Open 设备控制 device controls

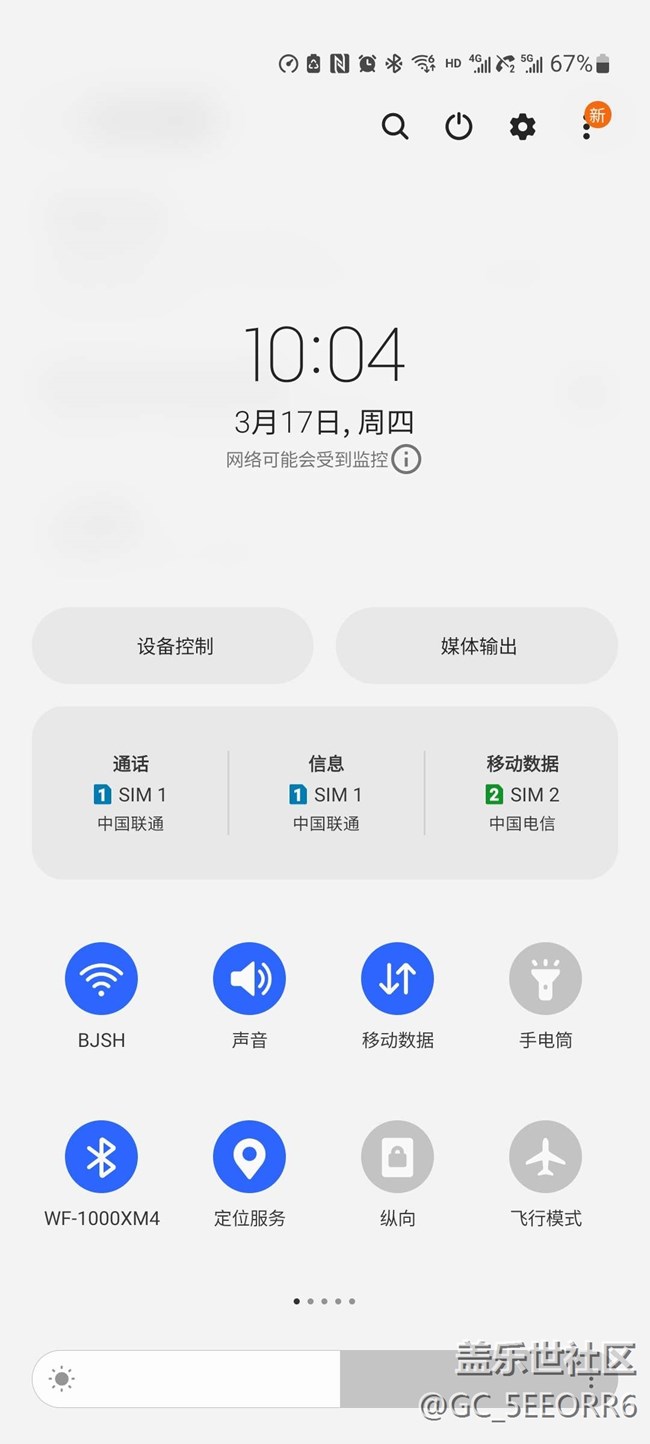pyautogui.click(x=174, y=646)
